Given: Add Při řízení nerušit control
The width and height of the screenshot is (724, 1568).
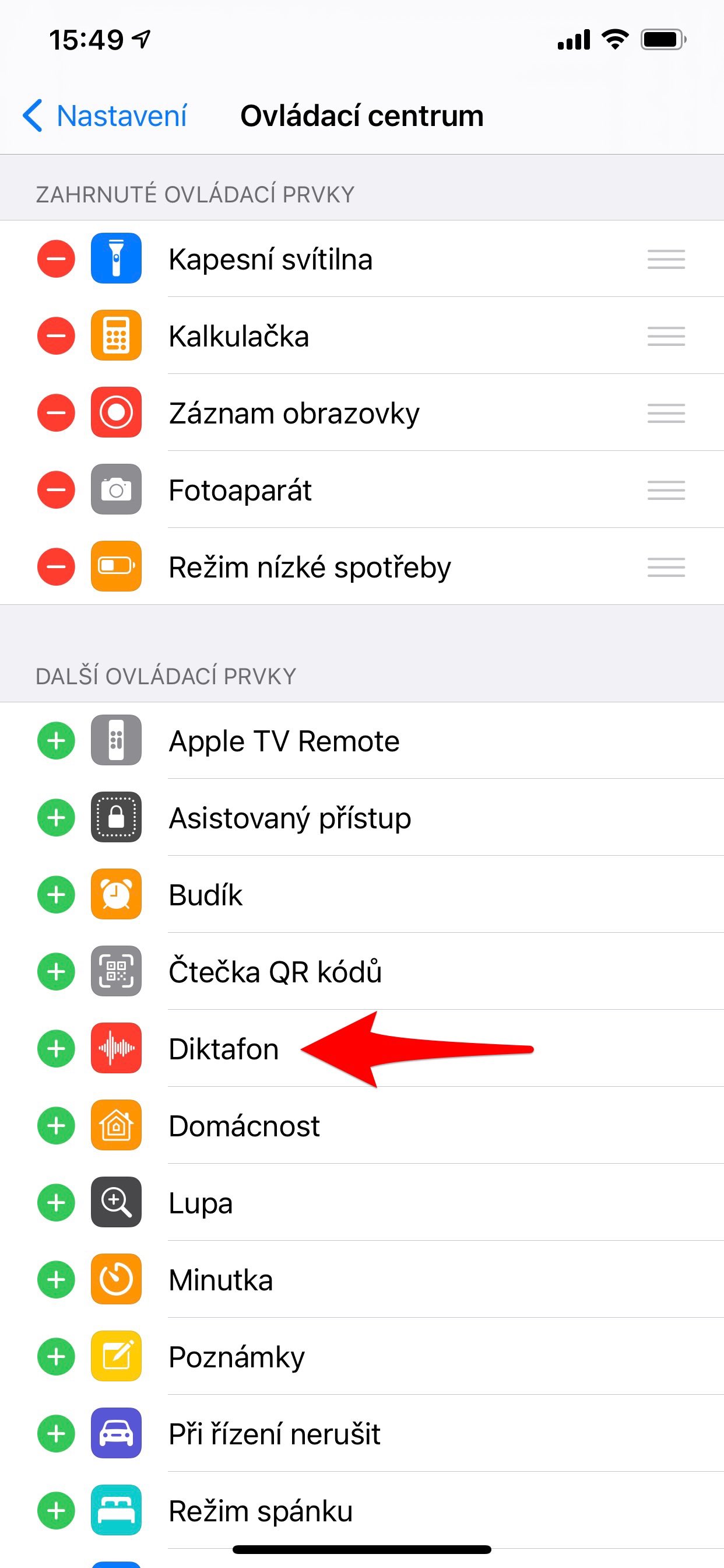Looking at the screenshot, I should coord(56,1433).
